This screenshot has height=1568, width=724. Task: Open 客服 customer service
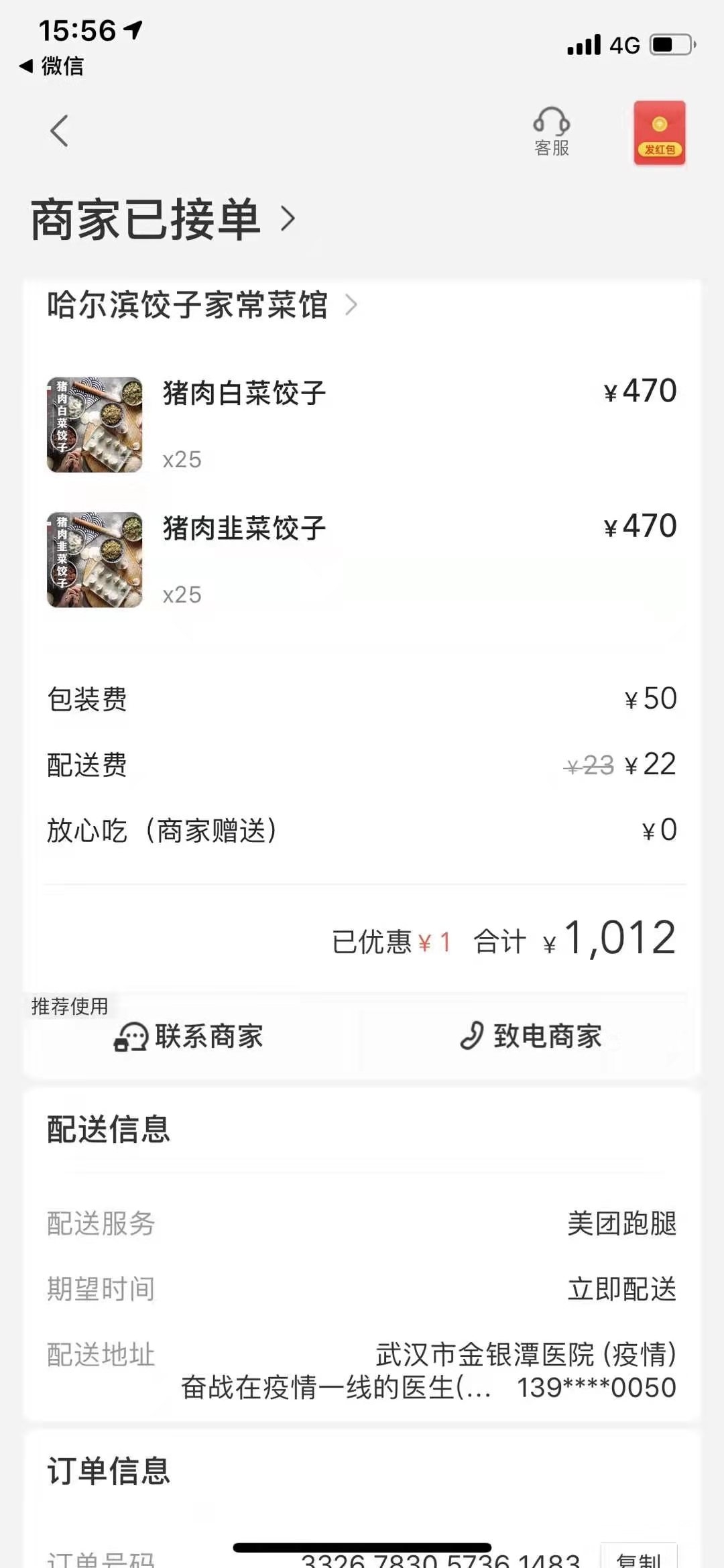(x=551, y=131)
